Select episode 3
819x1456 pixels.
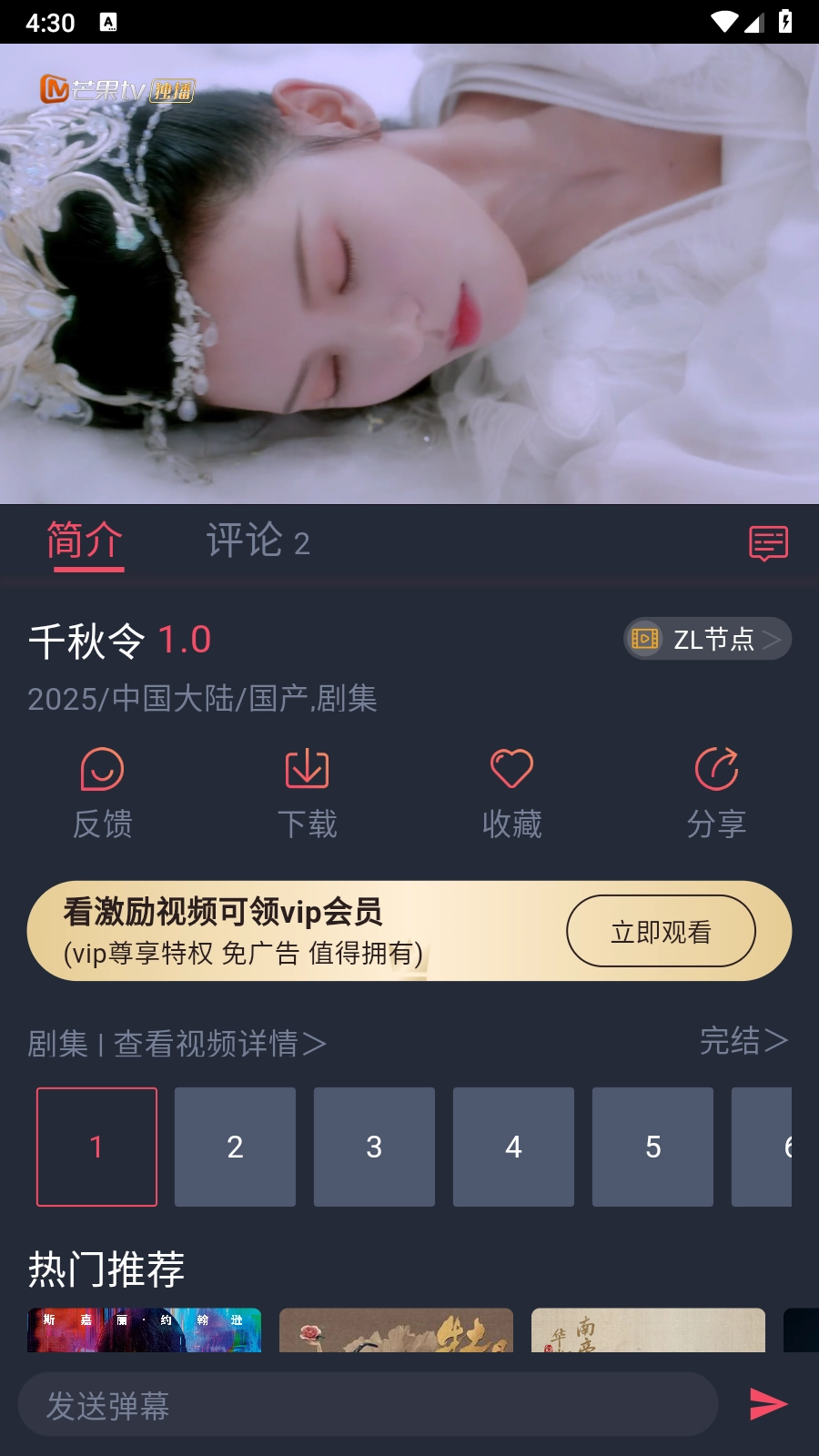click(x=374, y=1147)
